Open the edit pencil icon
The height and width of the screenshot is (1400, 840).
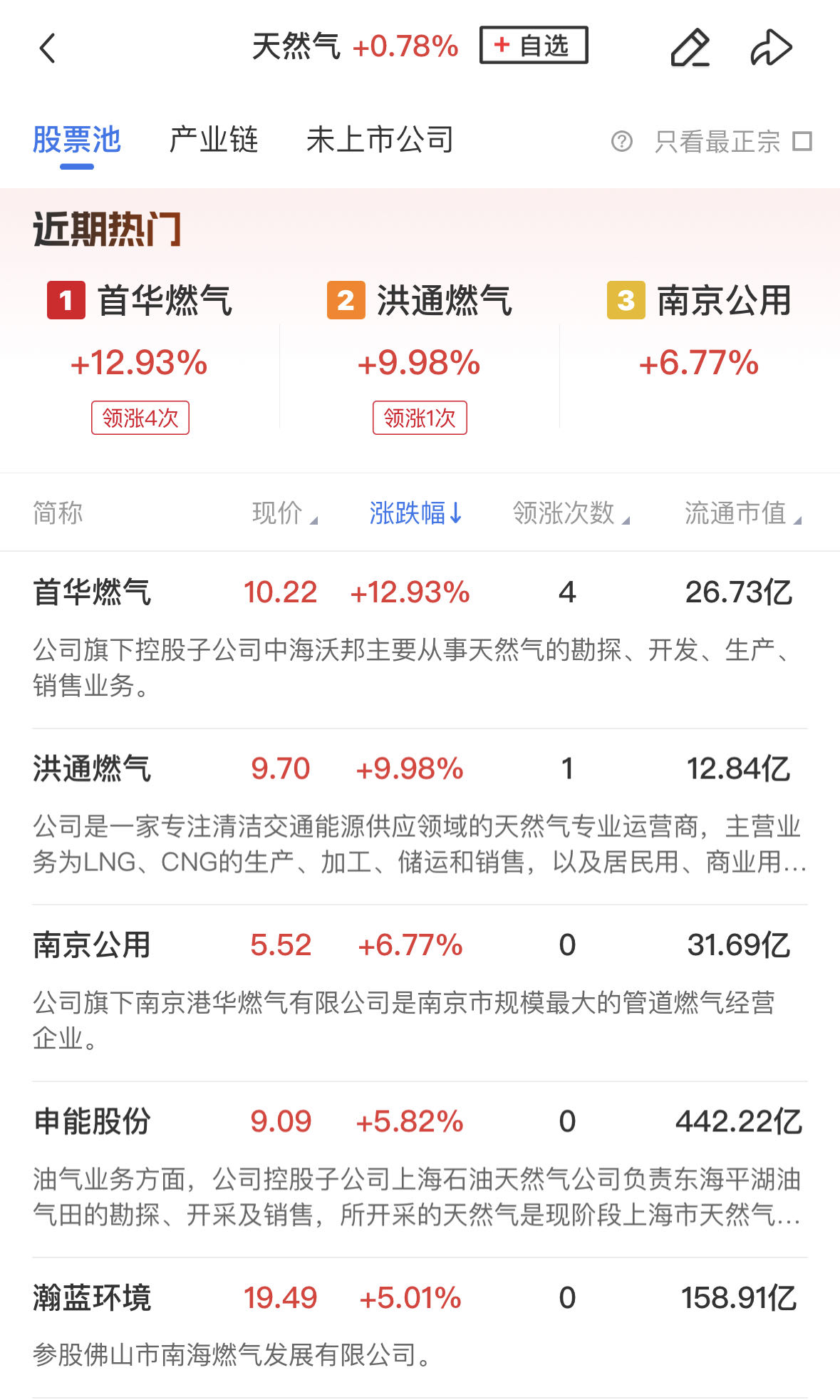[690, 48]
